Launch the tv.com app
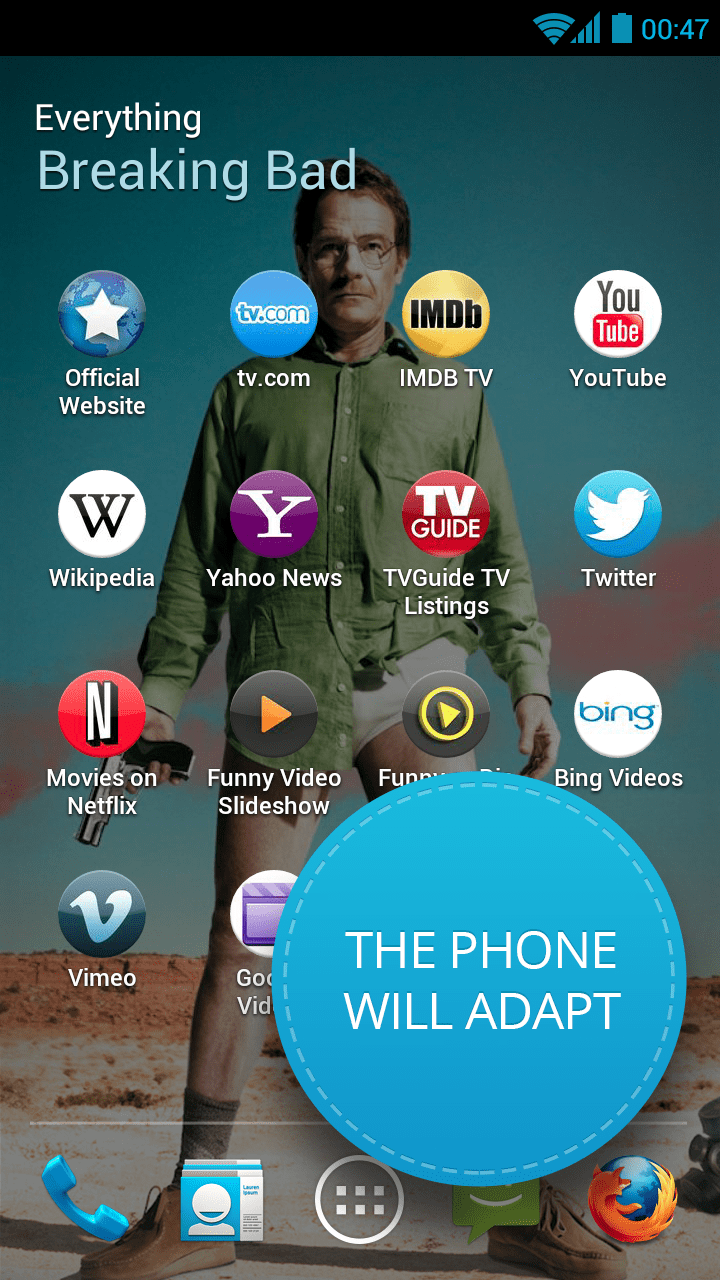 tap(274, 314)
